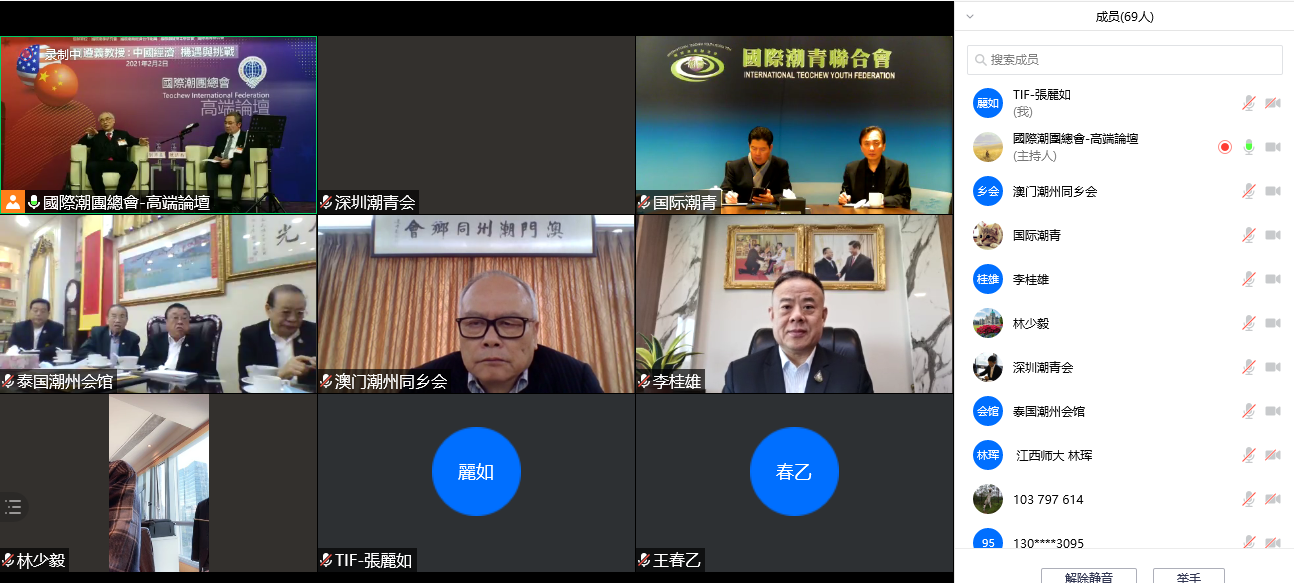Raise your hand with 举手
1294x583 pixels.
pyautogui.click(x=1188, y=576)
